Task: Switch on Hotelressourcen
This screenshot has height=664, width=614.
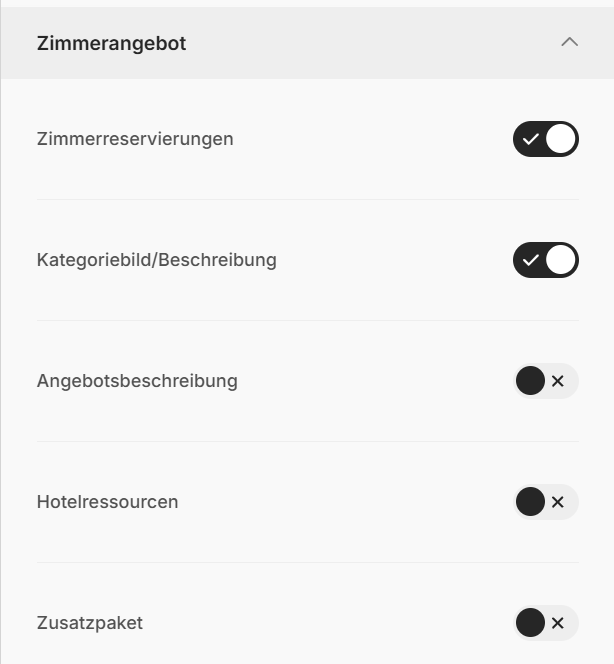Action: pos(545,502)
